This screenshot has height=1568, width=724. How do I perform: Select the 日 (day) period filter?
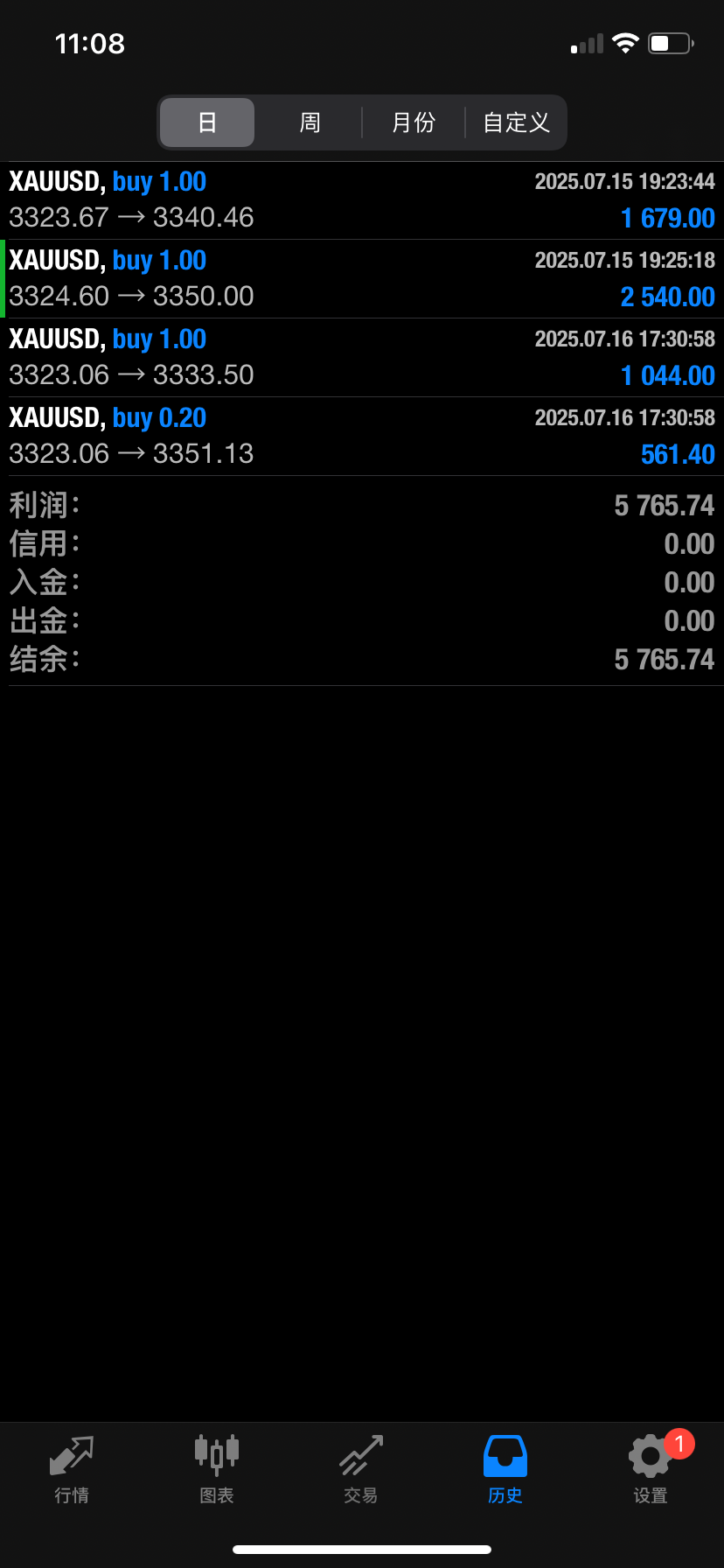coord(207,122)
